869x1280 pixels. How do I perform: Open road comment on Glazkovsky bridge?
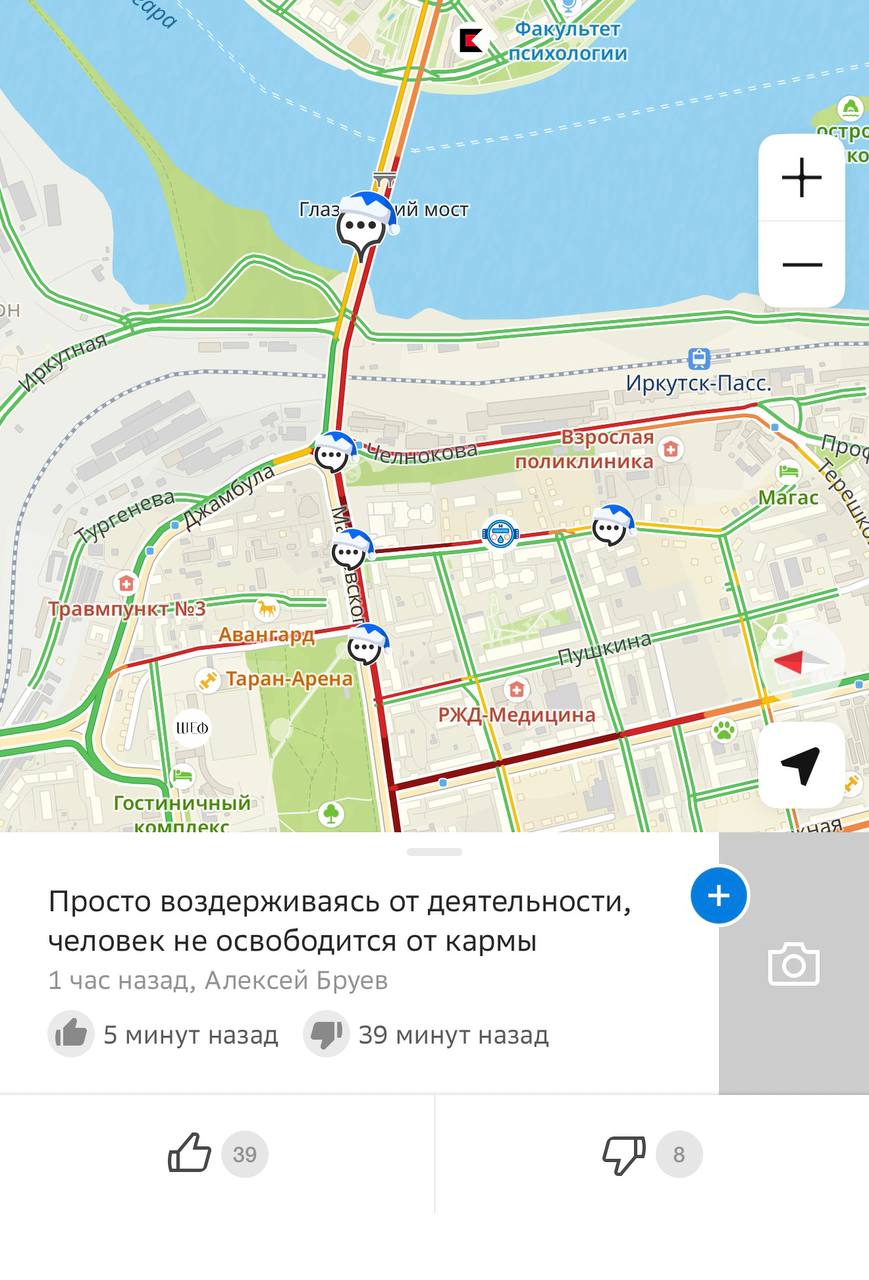(x=361, y=226)
